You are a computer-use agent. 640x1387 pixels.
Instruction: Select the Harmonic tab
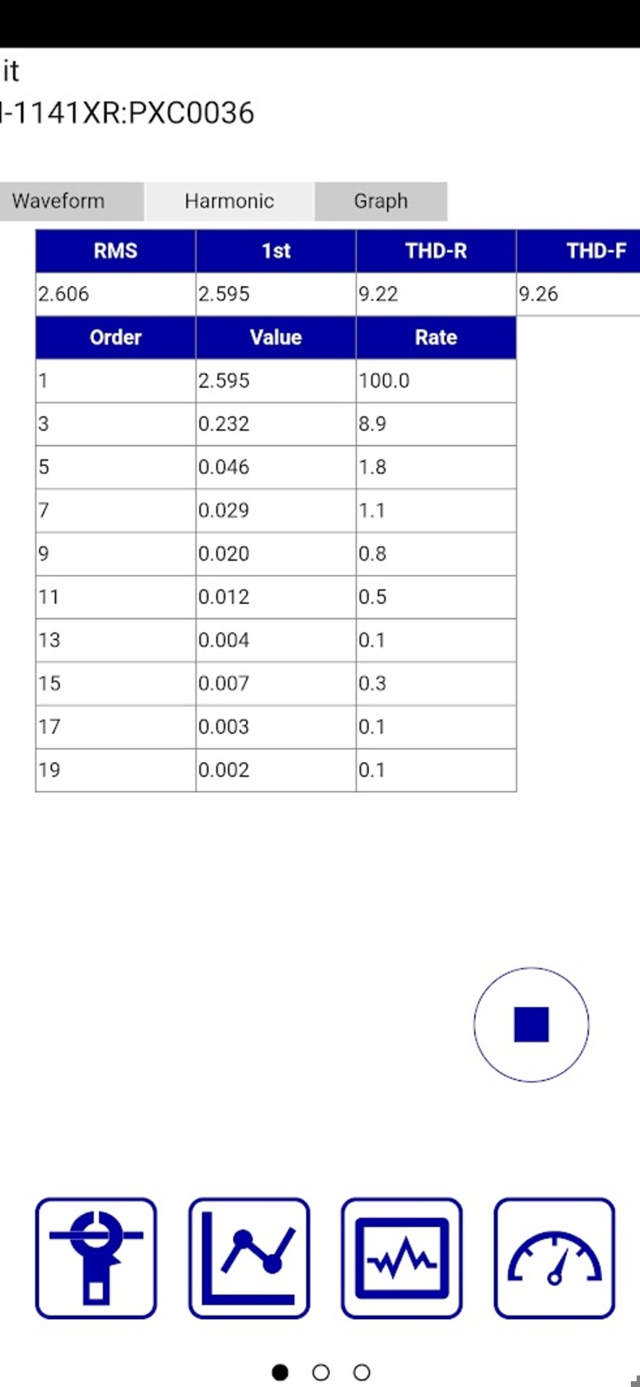229,201
